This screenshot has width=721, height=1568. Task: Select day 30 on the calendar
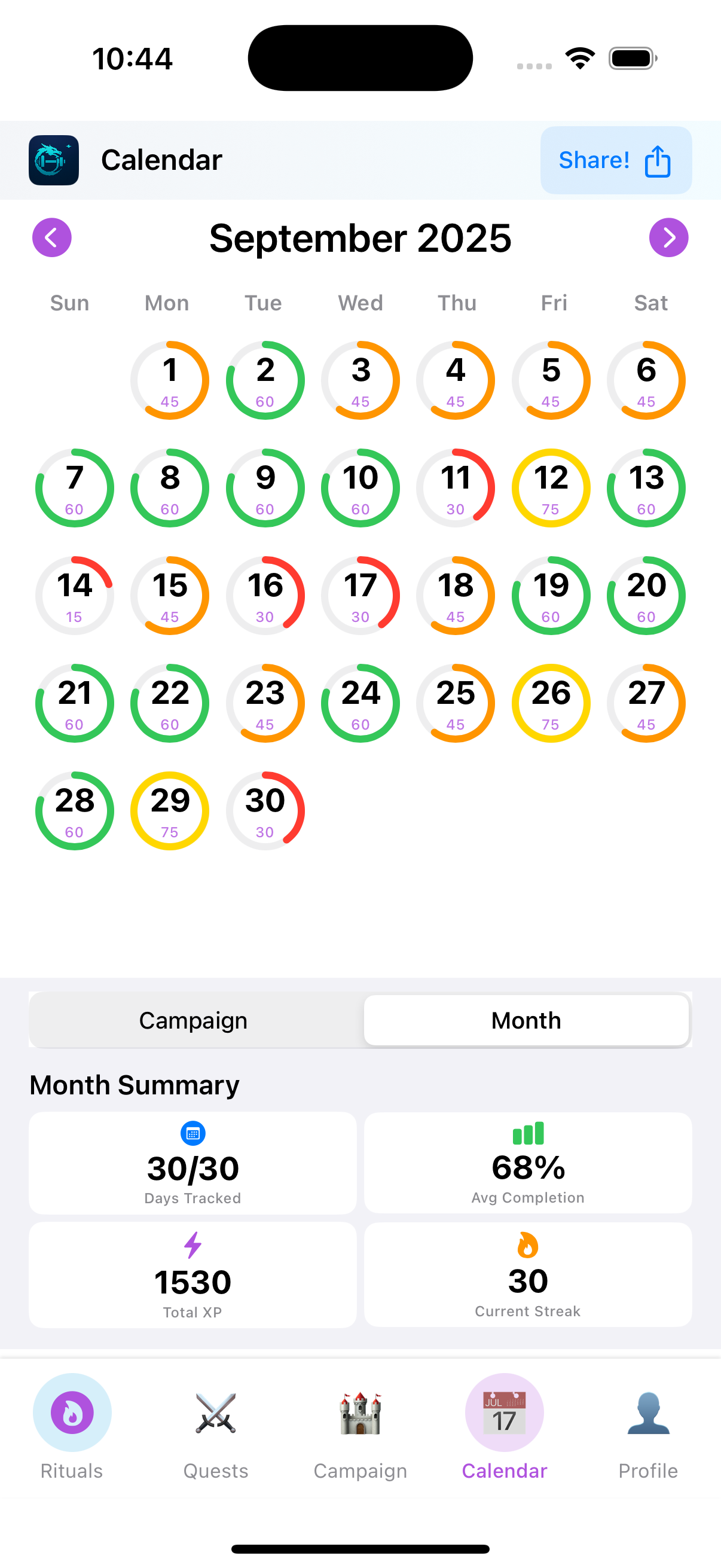click(265, 810)
